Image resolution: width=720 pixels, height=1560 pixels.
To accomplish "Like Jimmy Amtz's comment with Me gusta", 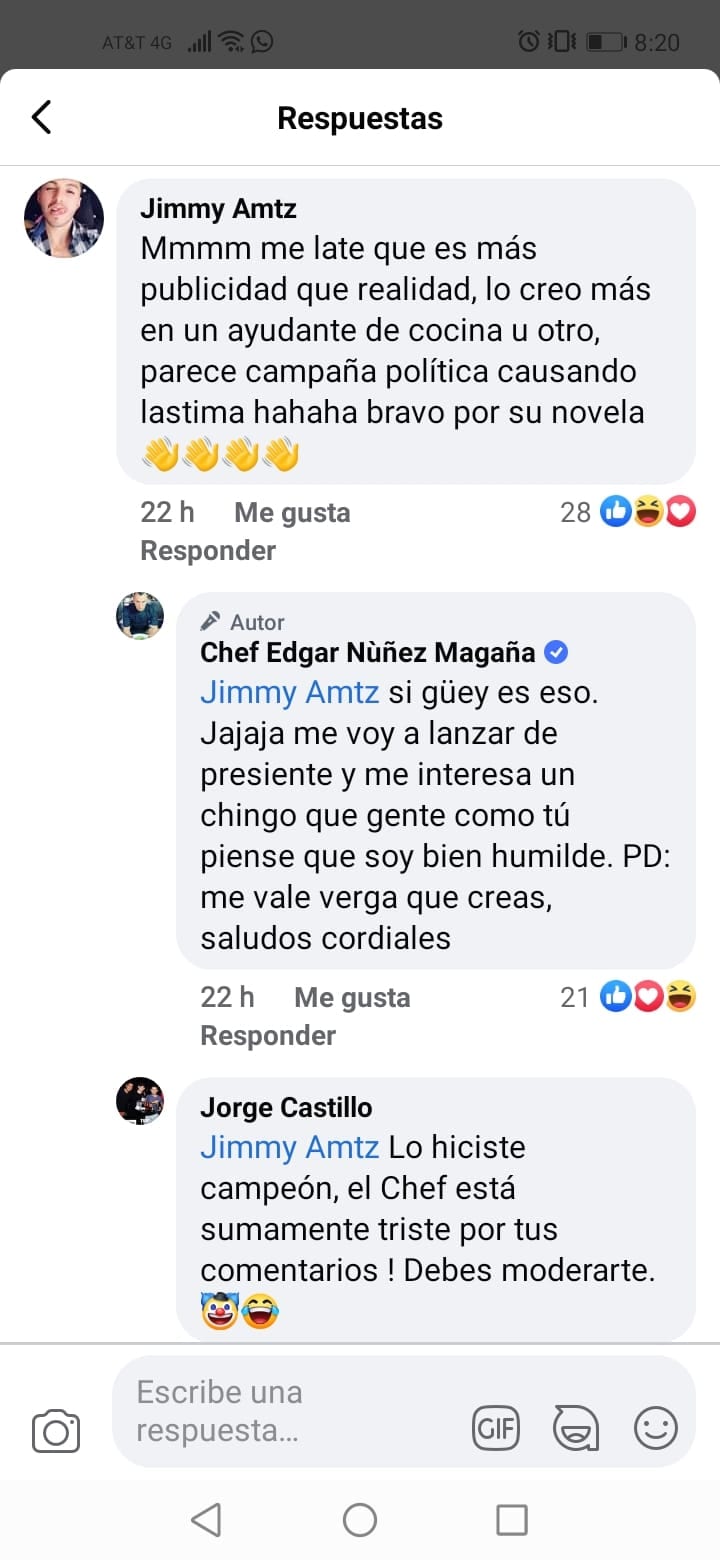I will tap(292, 513).
